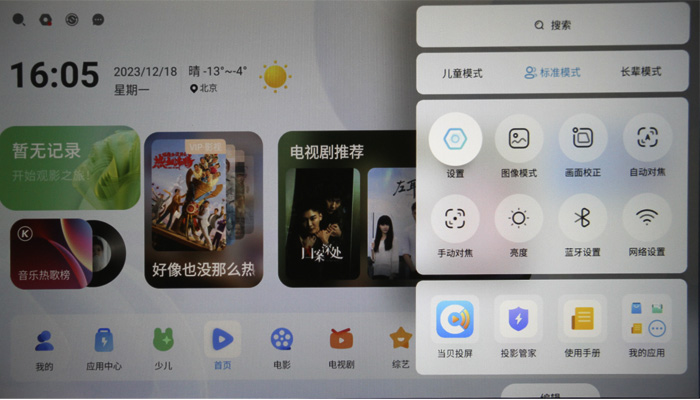
Task: Open 网络设置
Action: point(646,219)
